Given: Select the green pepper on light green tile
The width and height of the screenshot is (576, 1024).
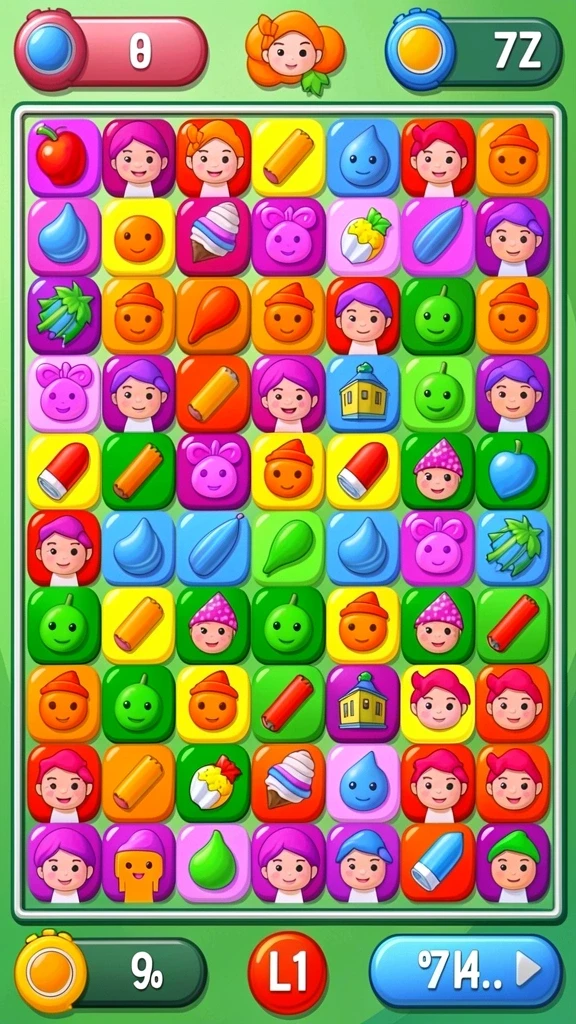Looking at the screenshot, I should [288, 547].
